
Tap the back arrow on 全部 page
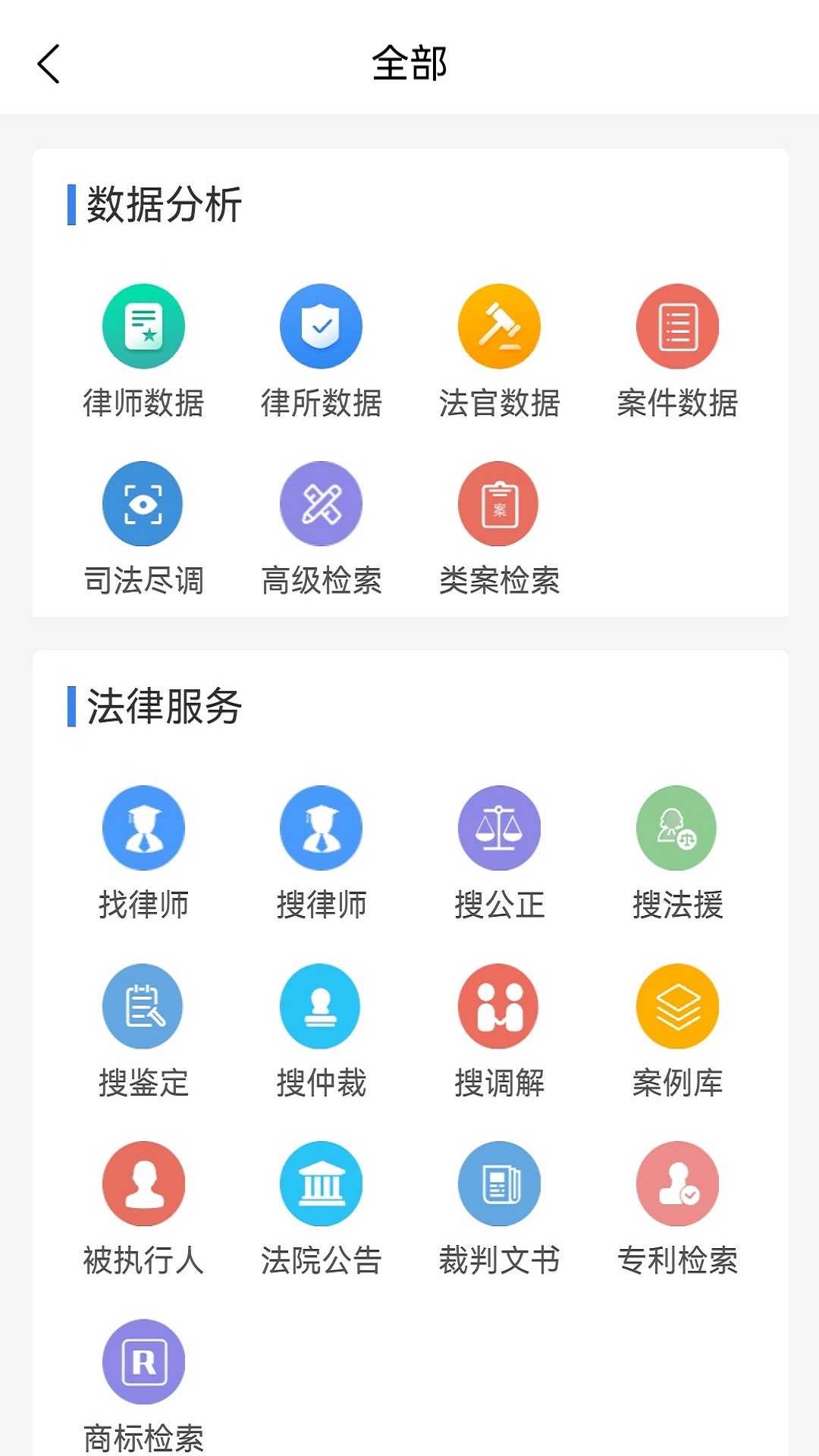49,64
